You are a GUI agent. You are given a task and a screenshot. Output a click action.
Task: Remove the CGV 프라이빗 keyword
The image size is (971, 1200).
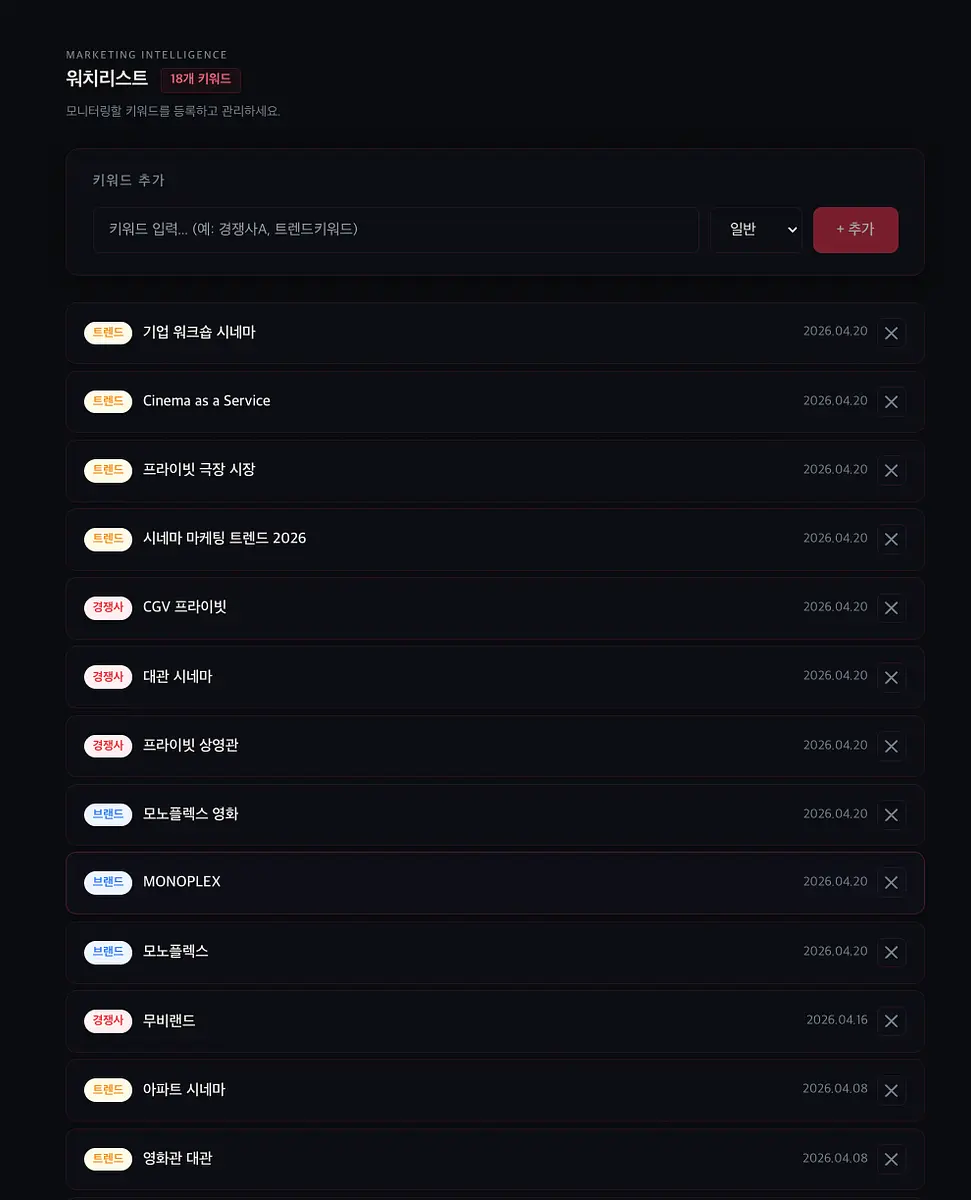point(891,608)
